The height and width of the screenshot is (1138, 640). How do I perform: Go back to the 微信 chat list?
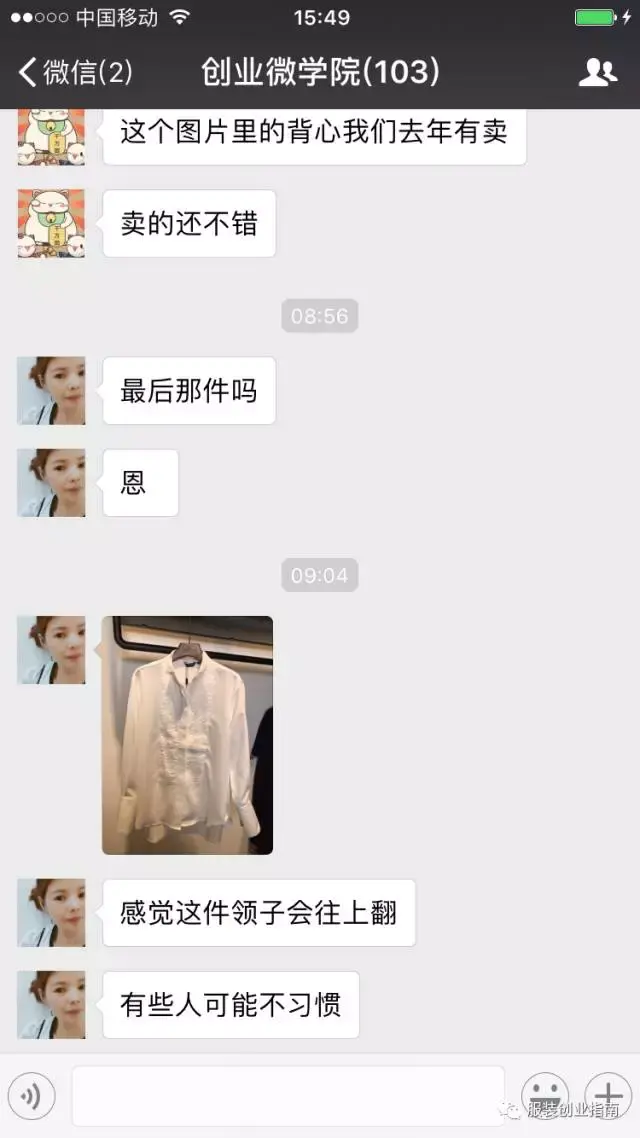point(75,72)
